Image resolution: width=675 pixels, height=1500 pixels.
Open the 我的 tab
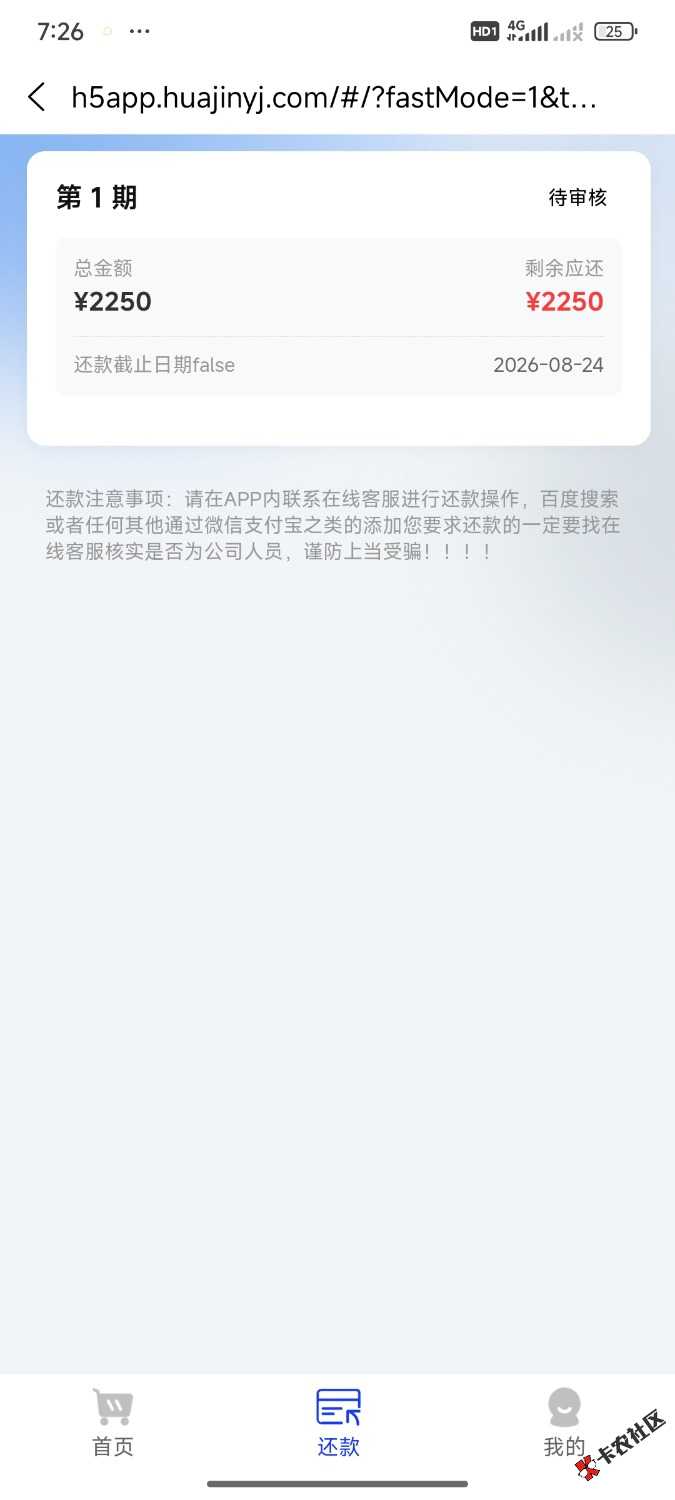564,1422
